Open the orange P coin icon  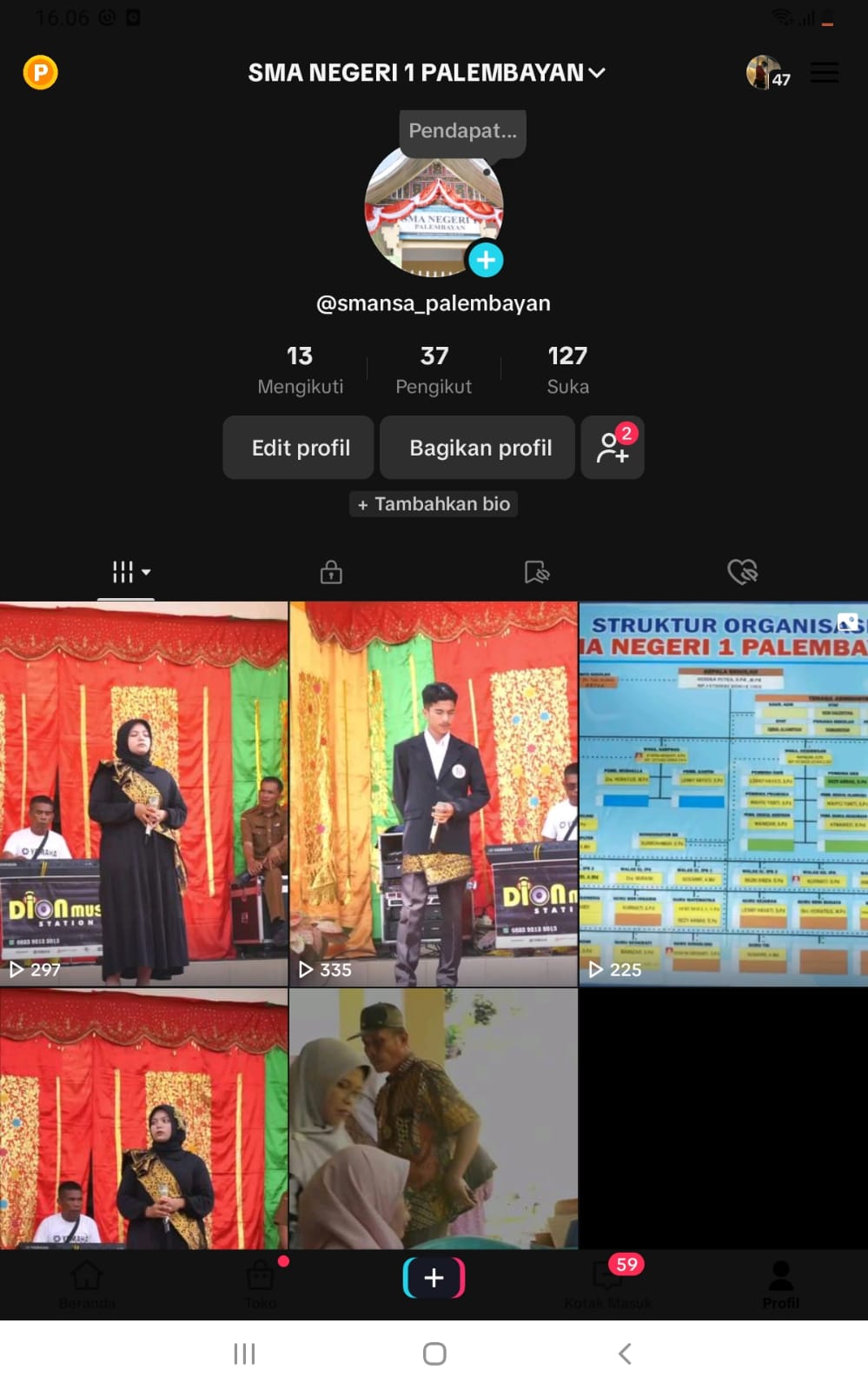coord(40,72)
